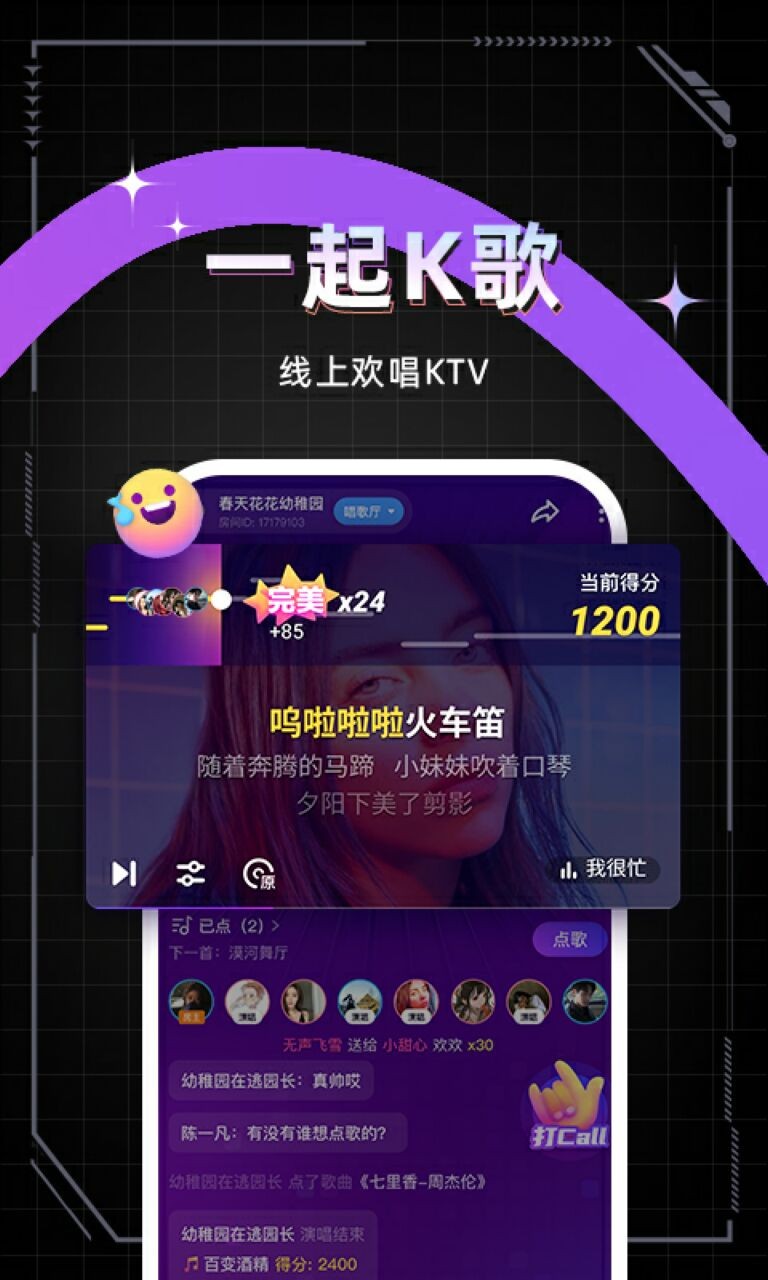Tap the music note icon beside 已点 (2)
Screen dimensions: 768x1280
(x=179, y=923)
